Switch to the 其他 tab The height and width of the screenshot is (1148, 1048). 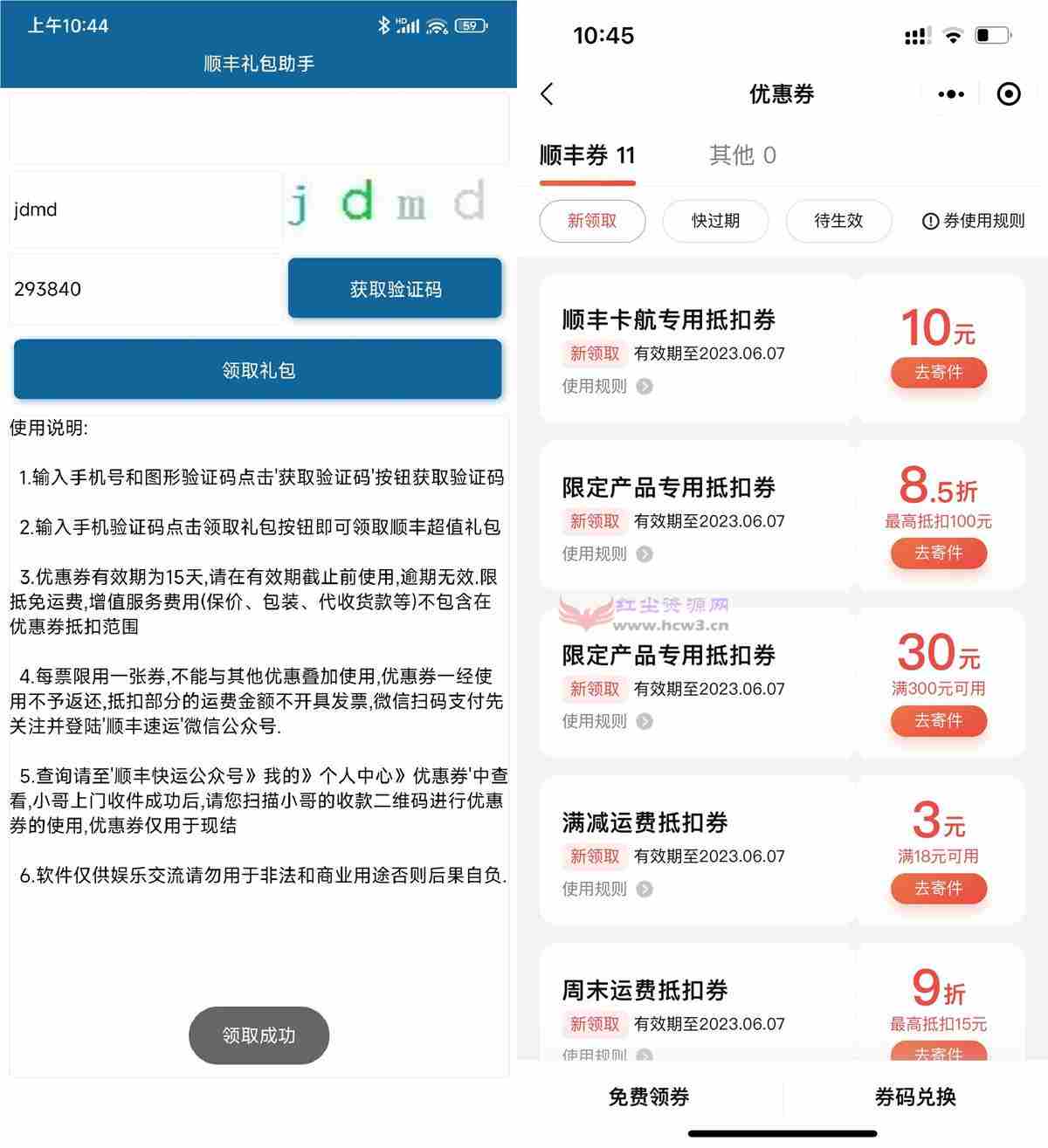point(742,155)
